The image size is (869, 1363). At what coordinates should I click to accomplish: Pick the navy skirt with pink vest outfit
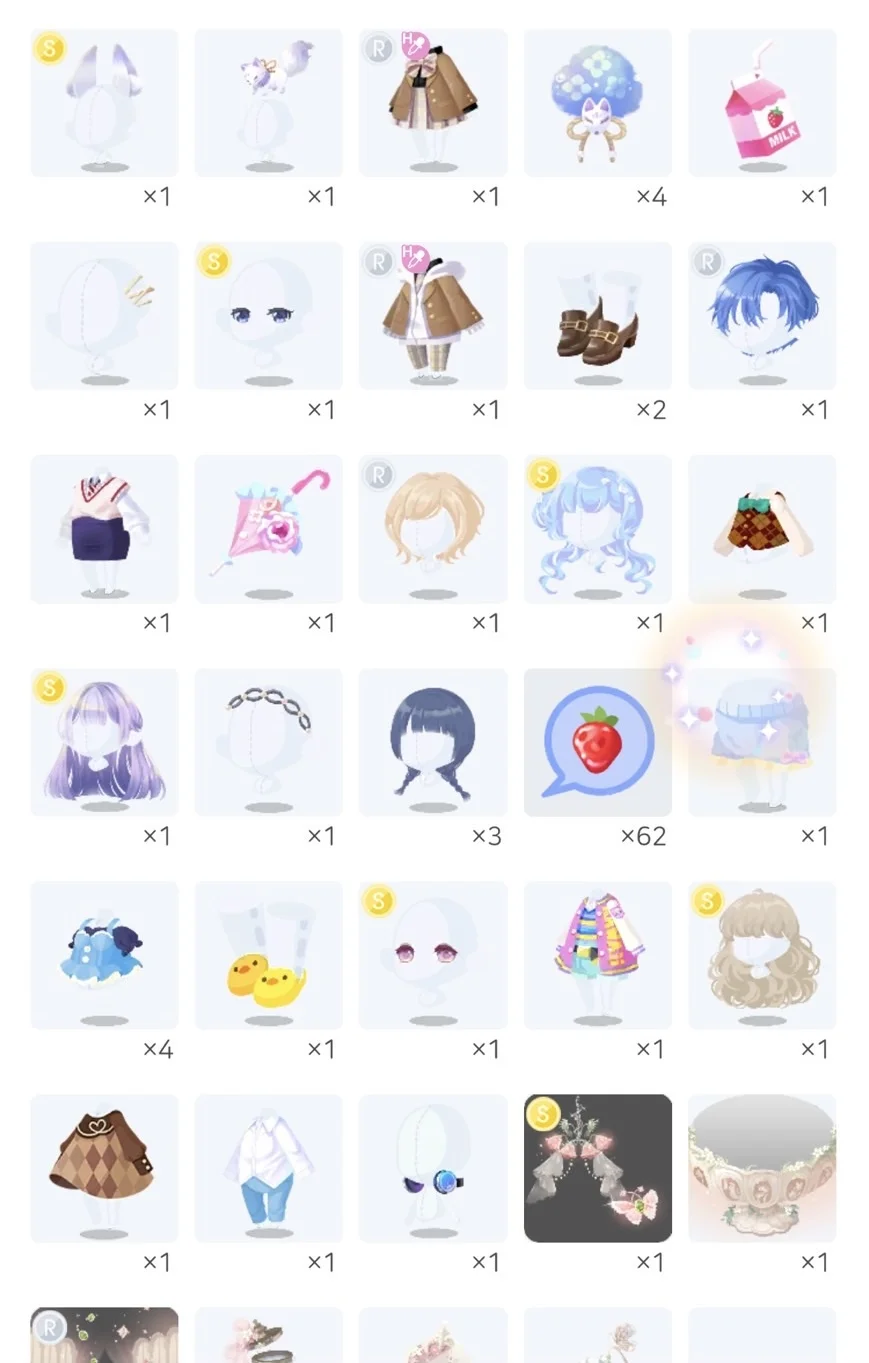[x=104, y=529]
